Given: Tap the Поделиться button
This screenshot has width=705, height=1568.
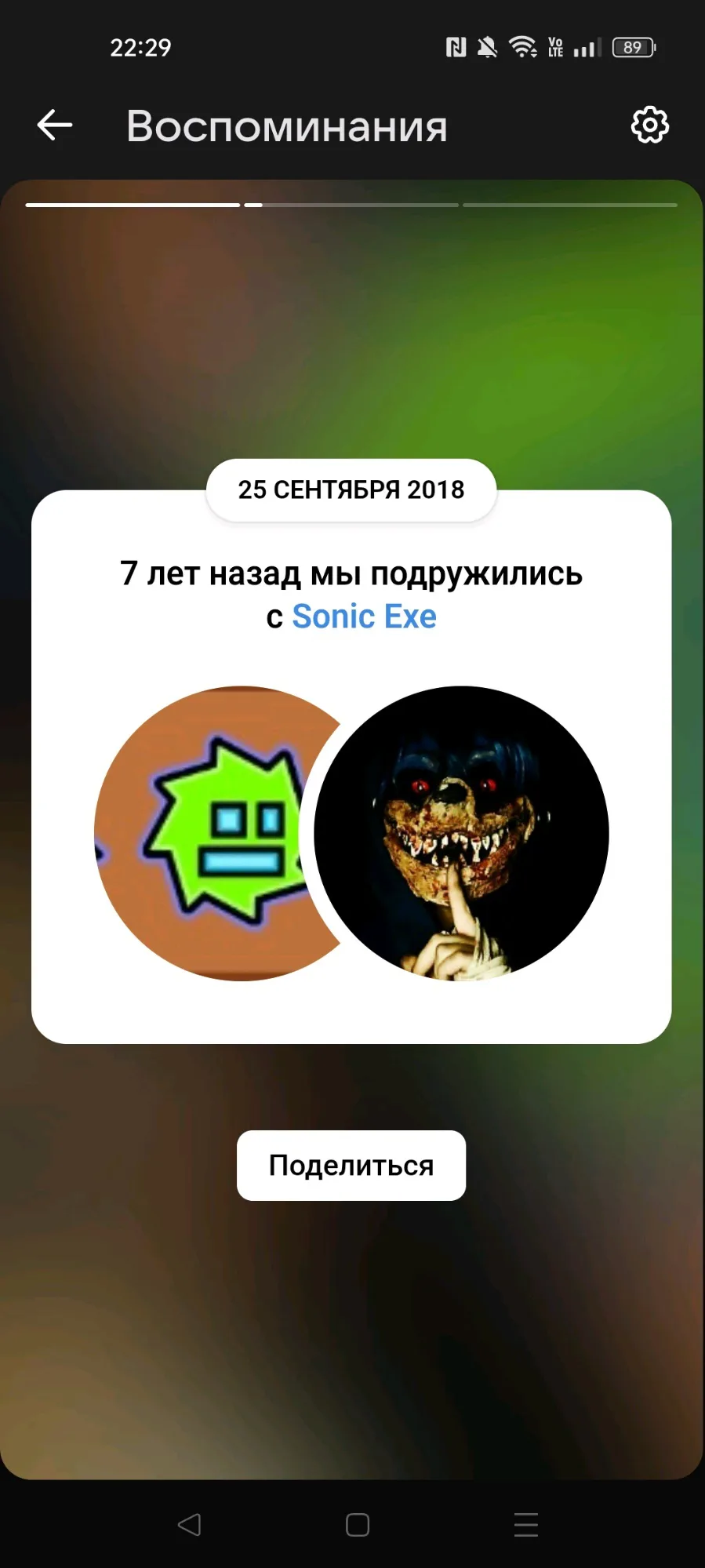Looking at the screenshot, I should (351, 1165).
